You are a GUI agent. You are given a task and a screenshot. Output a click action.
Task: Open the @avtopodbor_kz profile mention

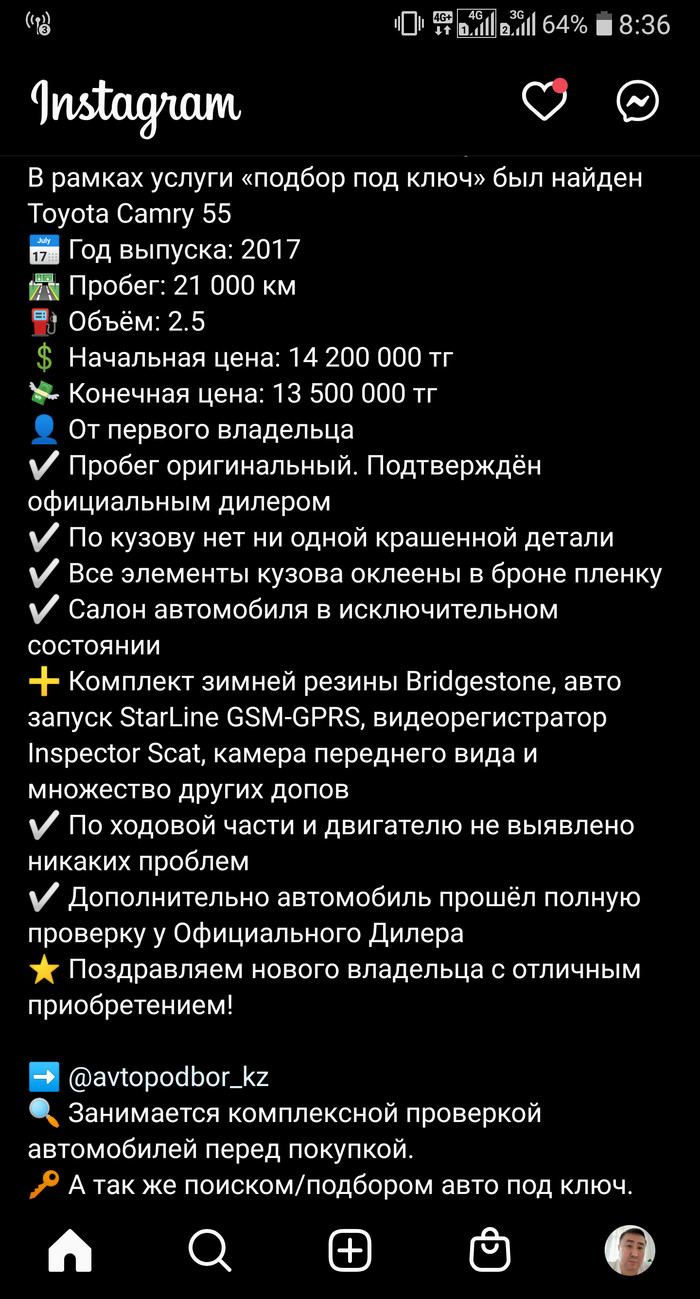coord(167,1077)
